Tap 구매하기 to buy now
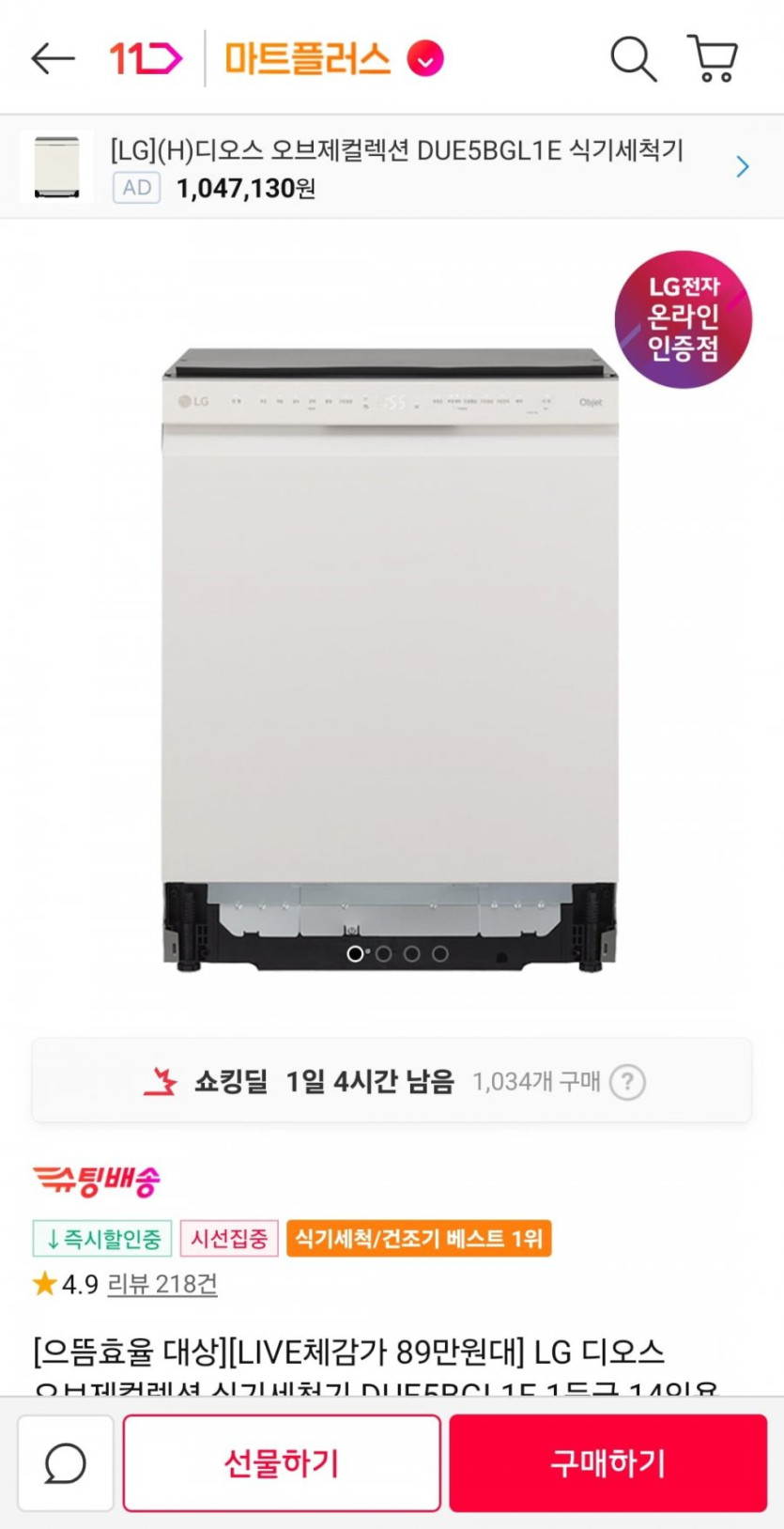 [x=607, y=1463]
